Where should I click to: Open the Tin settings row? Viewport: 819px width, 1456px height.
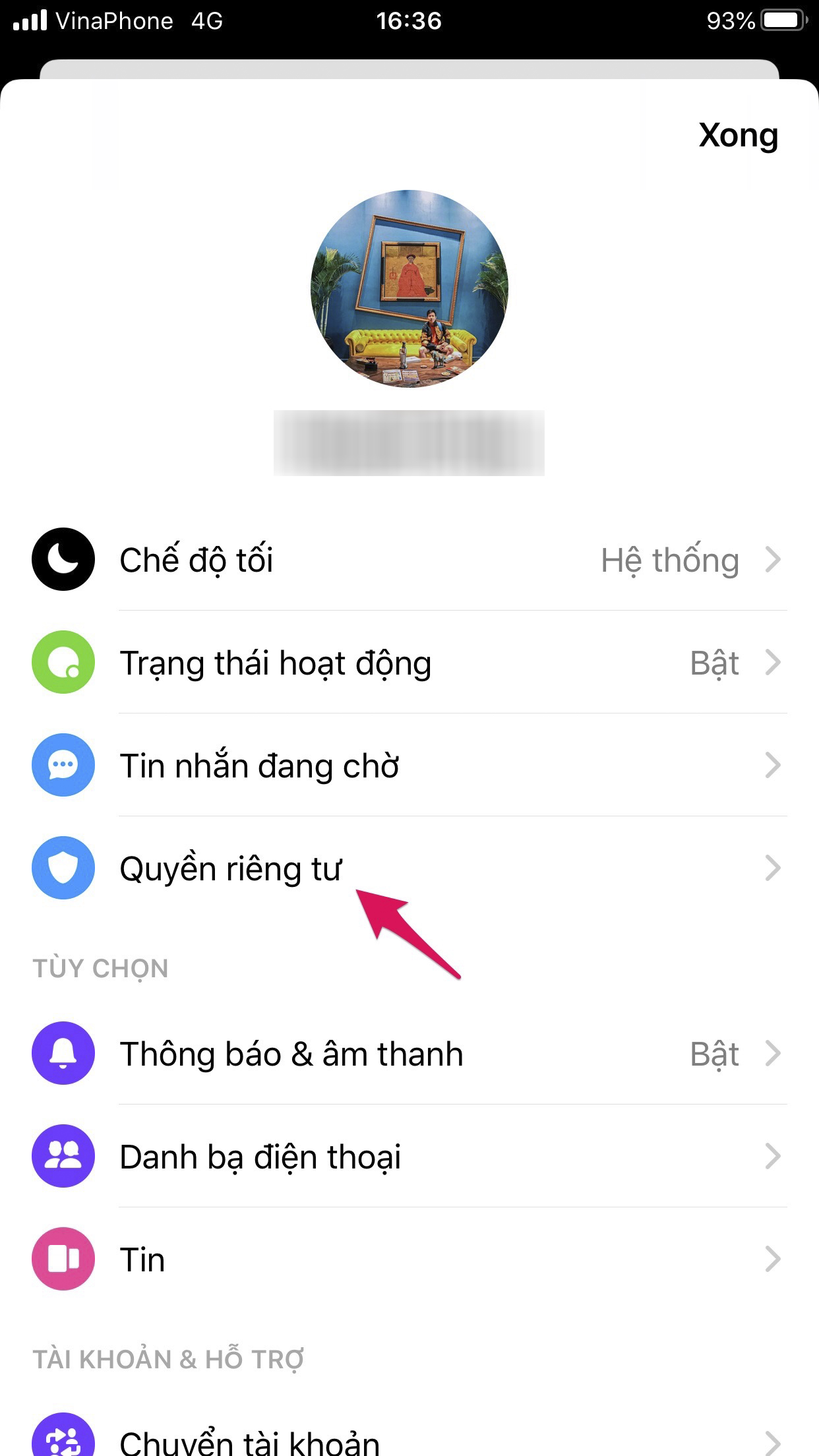(x=409, y=1259)
